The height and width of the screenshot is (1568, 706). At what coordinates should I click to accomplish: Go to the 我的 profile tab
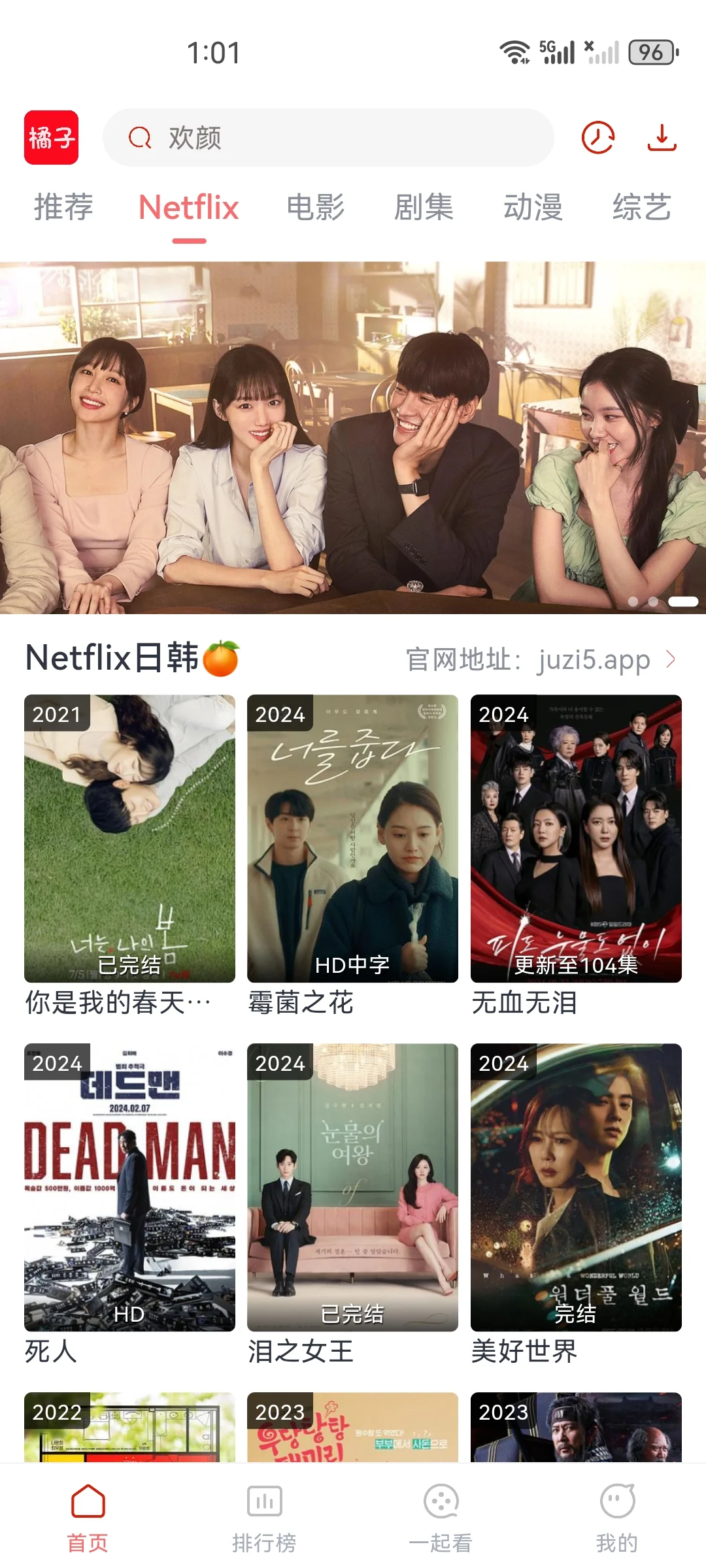click(x=617, y=1517)
